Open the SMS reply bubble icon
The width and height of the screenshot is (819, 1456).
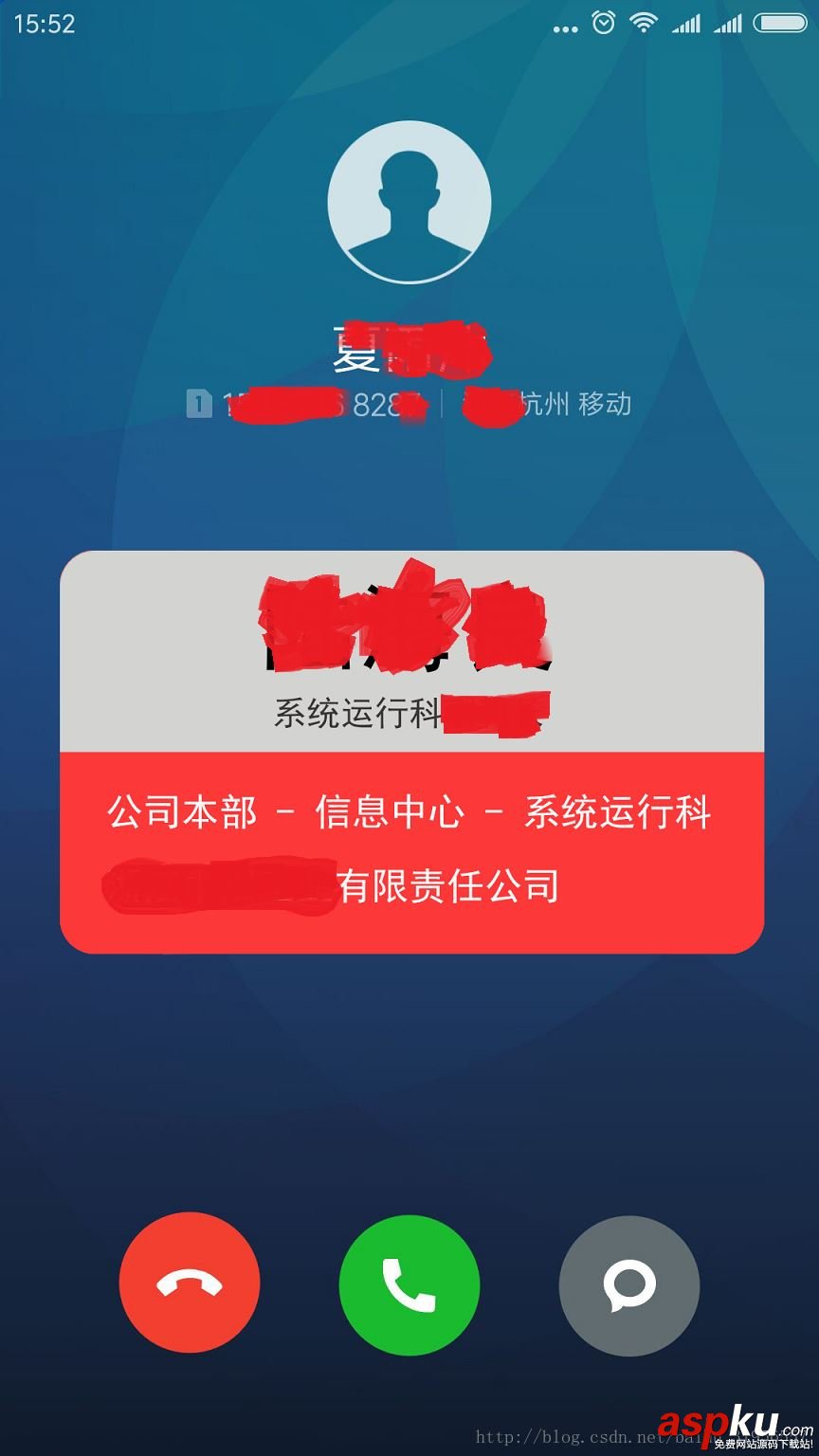click(x=628, y=1283)
